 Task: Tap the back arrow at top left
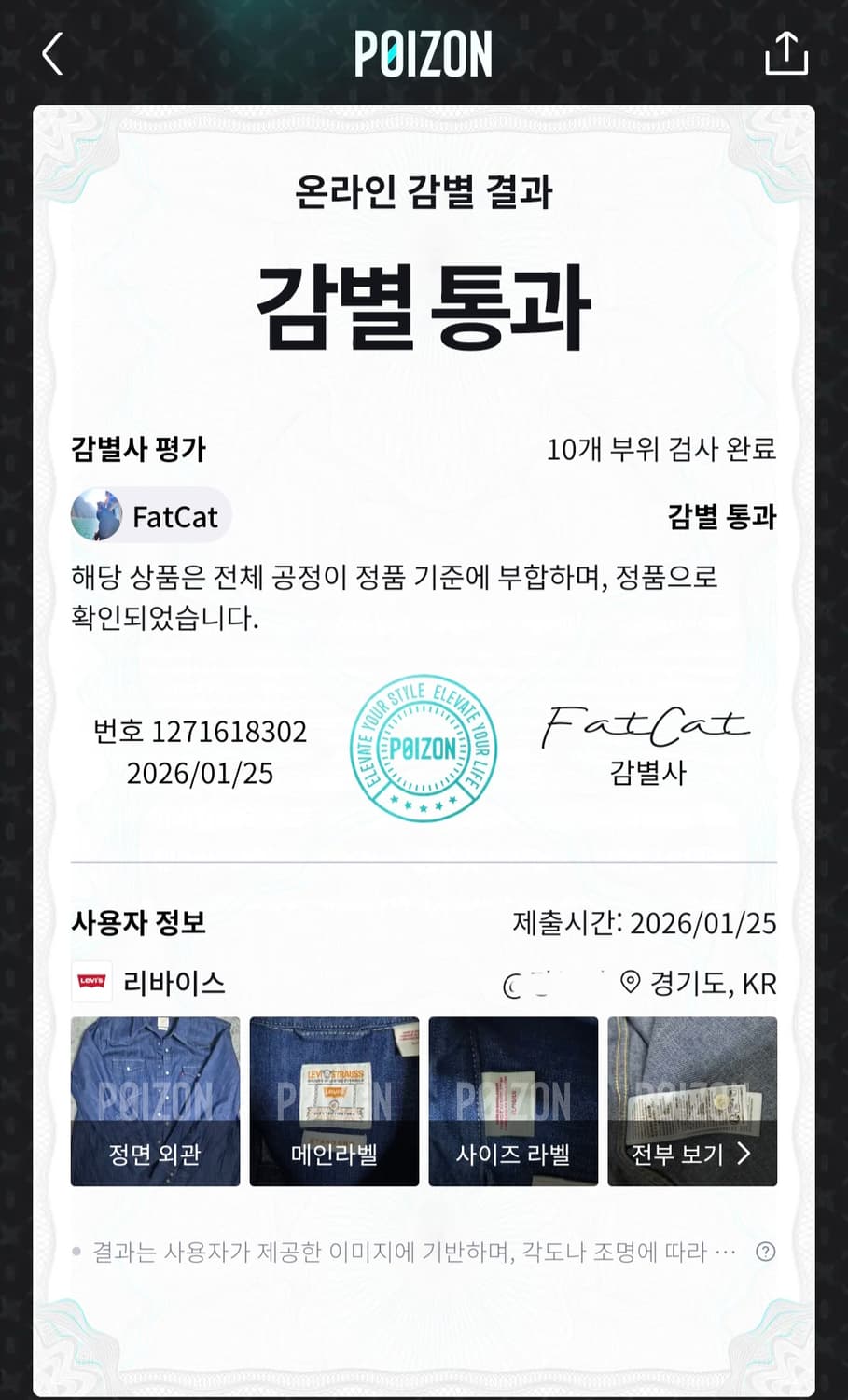coord(52,53)
